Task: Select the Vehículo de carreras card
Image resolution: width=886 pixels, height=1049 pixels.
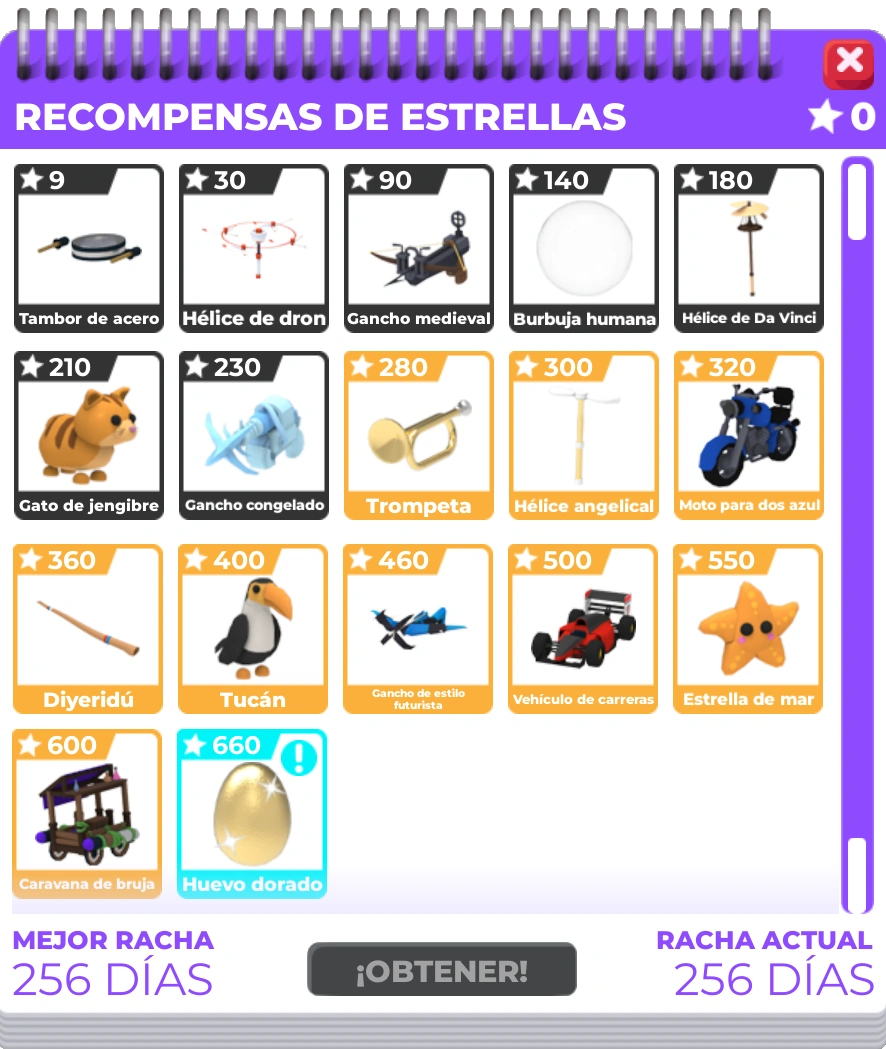Action: point(584,628)
